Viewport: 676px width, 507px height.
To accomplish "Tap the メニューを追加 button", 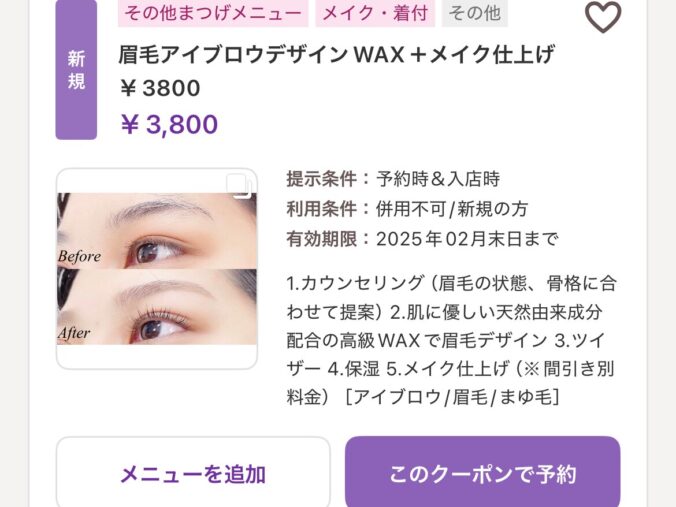I will [193, 472].
